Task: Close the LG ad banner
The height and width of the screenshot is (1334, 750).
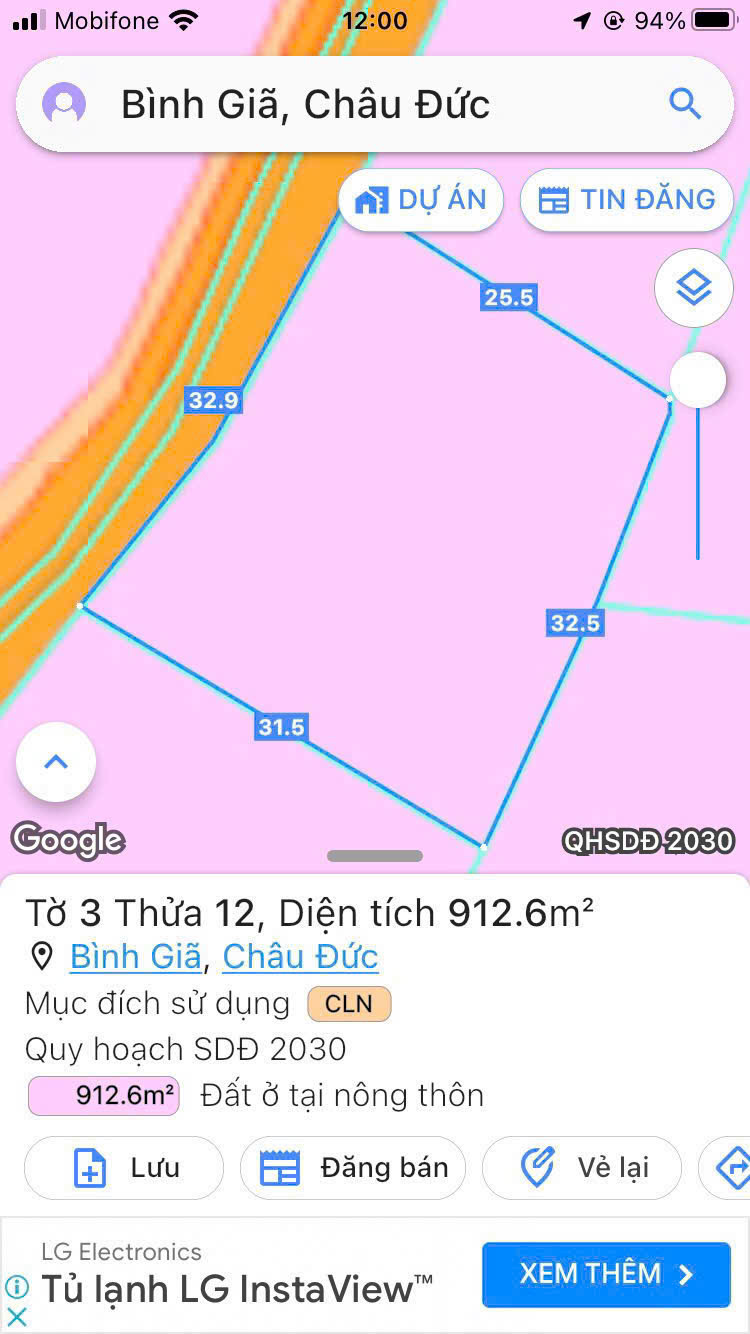Action: [16, 1317]
